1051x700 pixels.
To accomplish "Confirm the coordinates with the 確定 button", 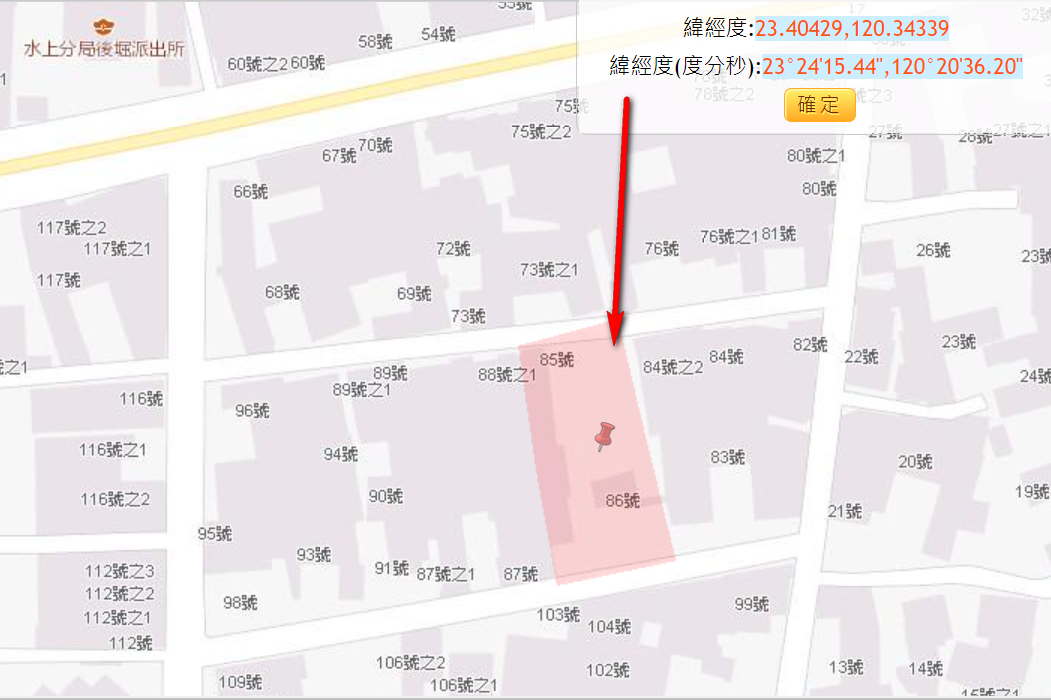I will (819, 105).
